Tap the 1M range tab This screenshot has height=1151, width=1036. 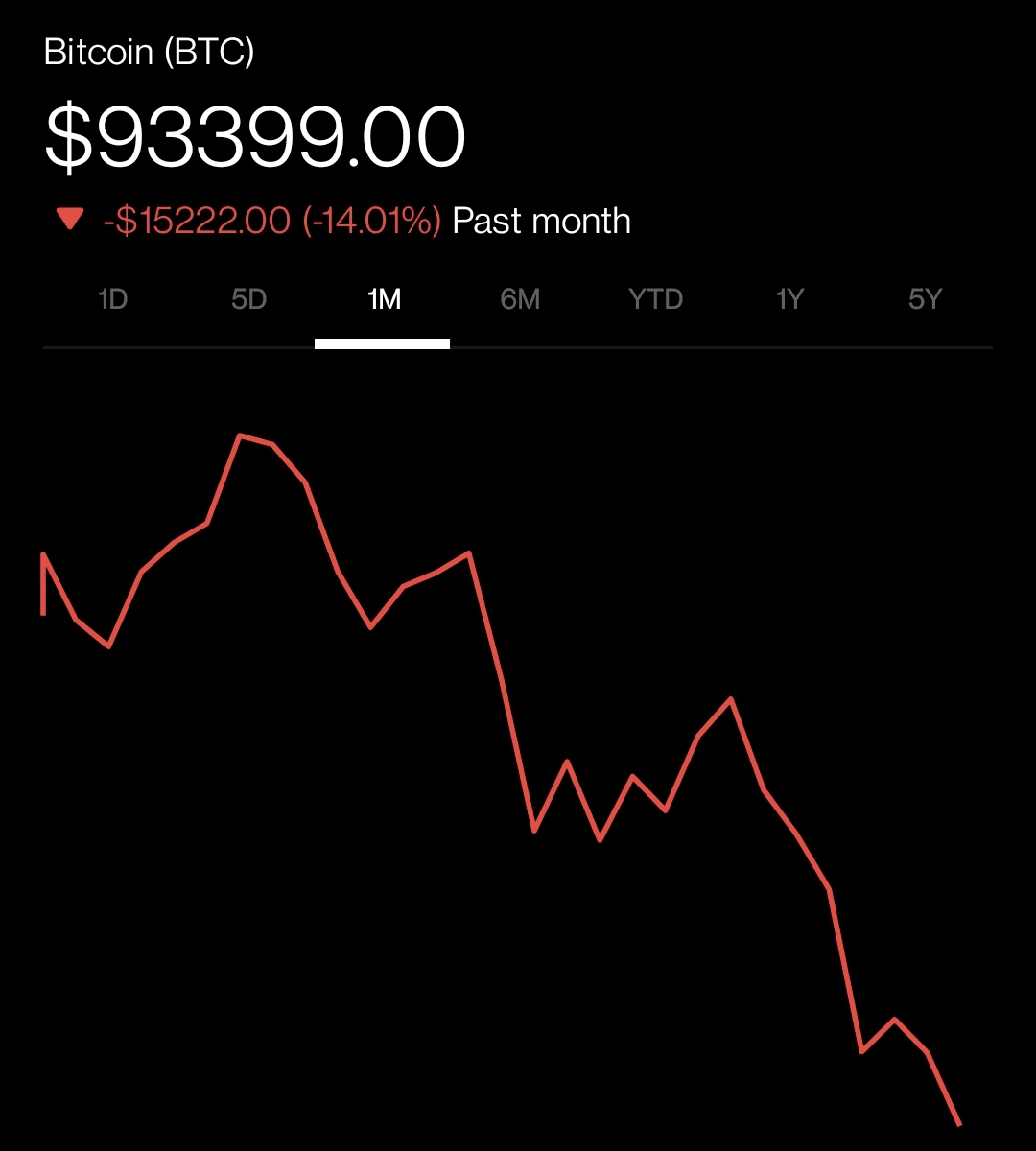[383, 300]
